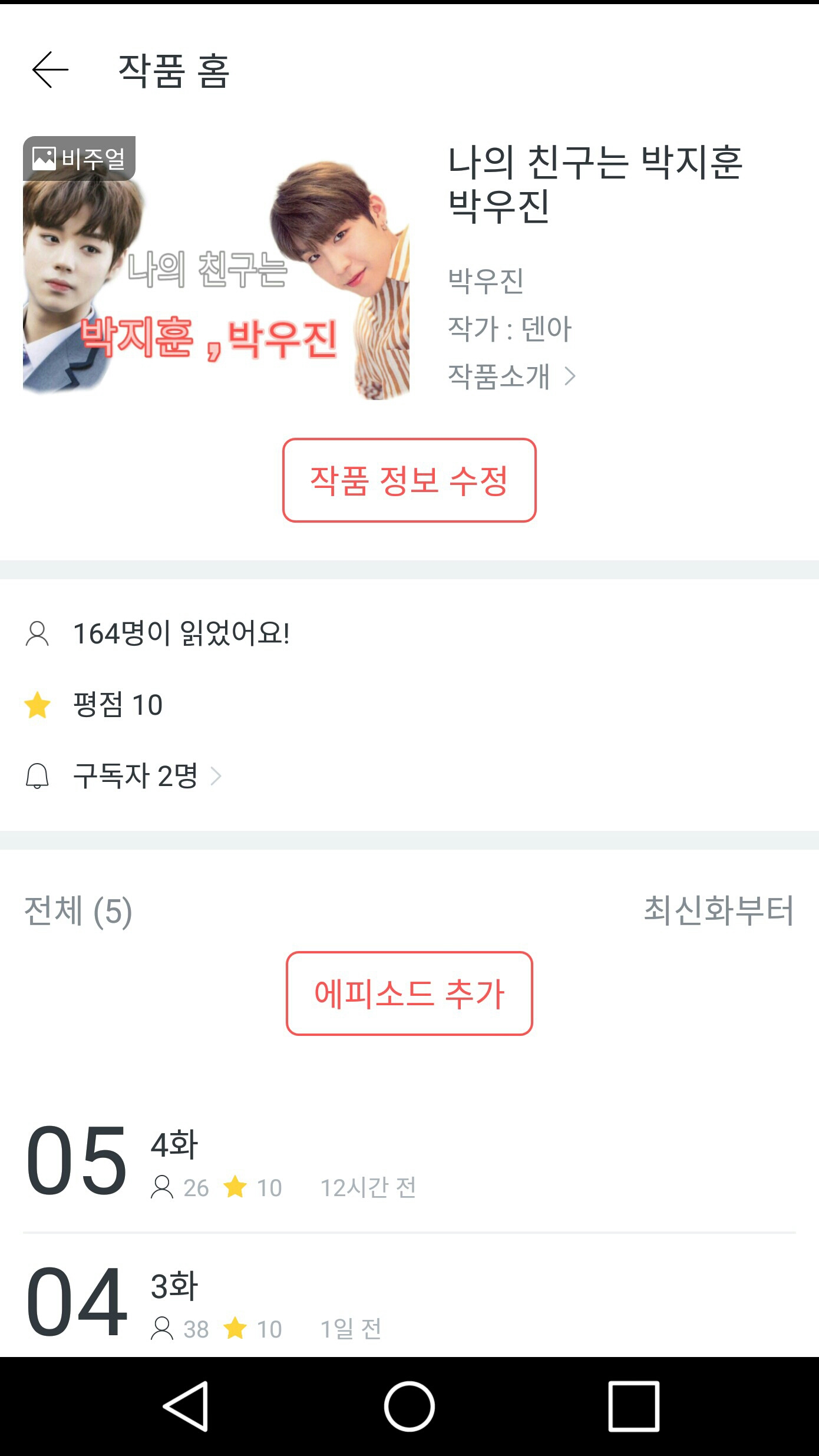The height and width of the screenshot is (1456, 819).
Task: Open the cover image thumbnail
Action: click(216, 268)
